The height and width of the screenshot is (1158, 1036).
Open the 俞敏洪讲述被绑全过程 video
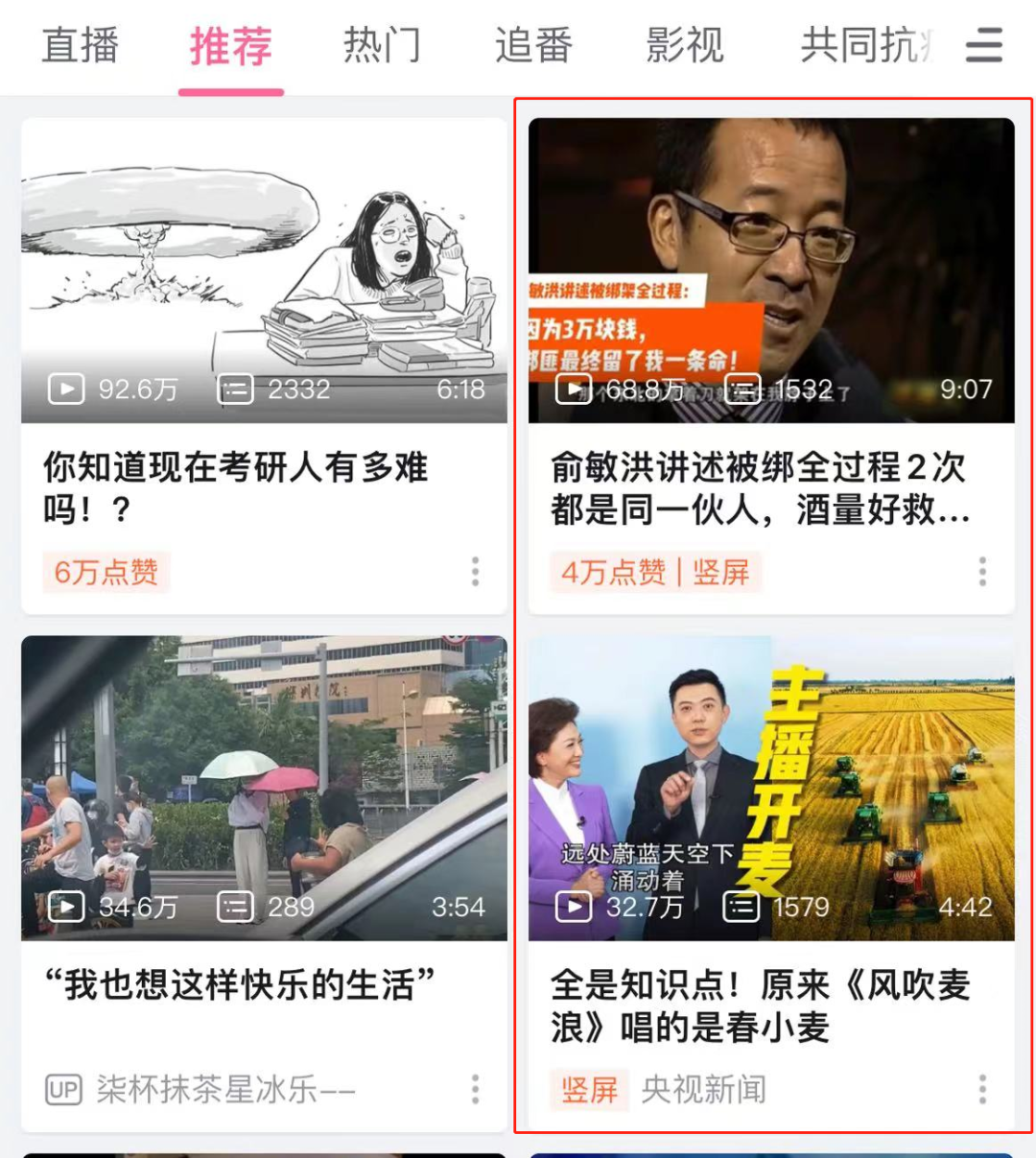pyautogui.click(x=770, y=271)
